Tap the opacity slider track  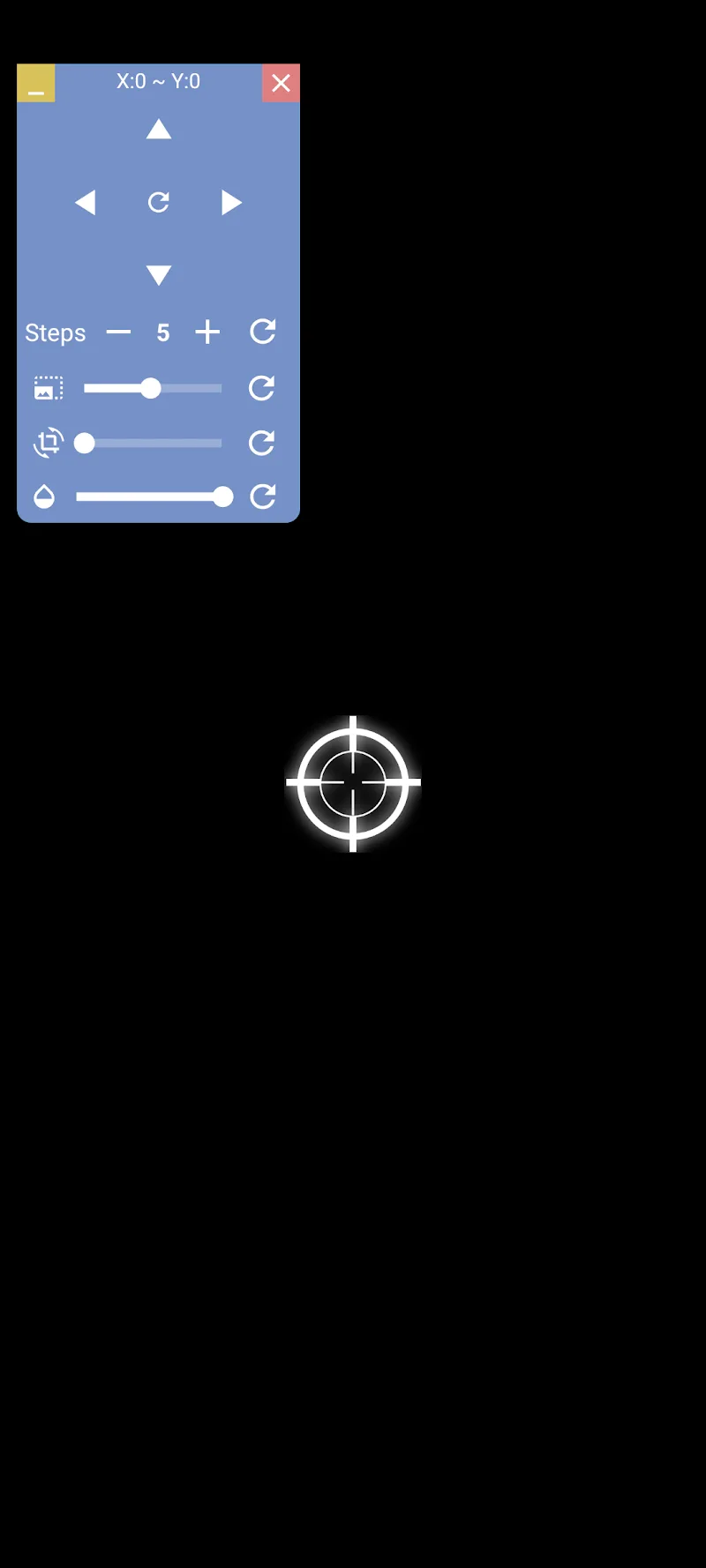[x=150, y=497]
